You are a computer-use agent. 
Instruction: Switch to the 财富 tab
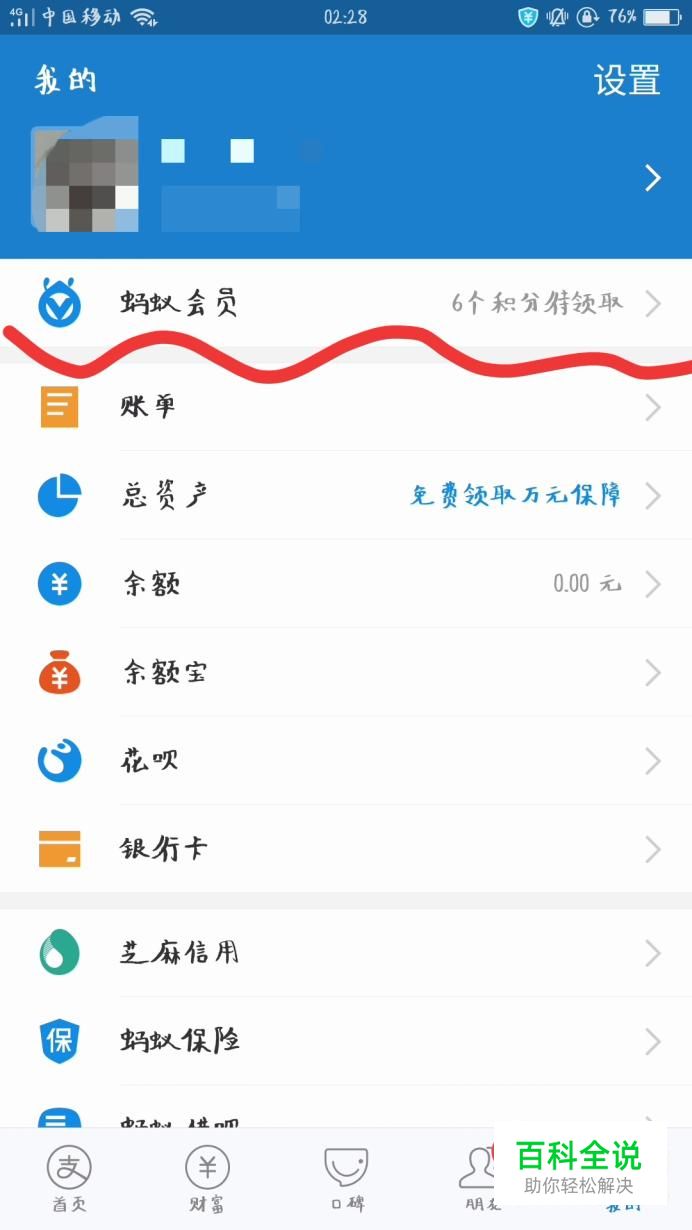click(207, 1178)
